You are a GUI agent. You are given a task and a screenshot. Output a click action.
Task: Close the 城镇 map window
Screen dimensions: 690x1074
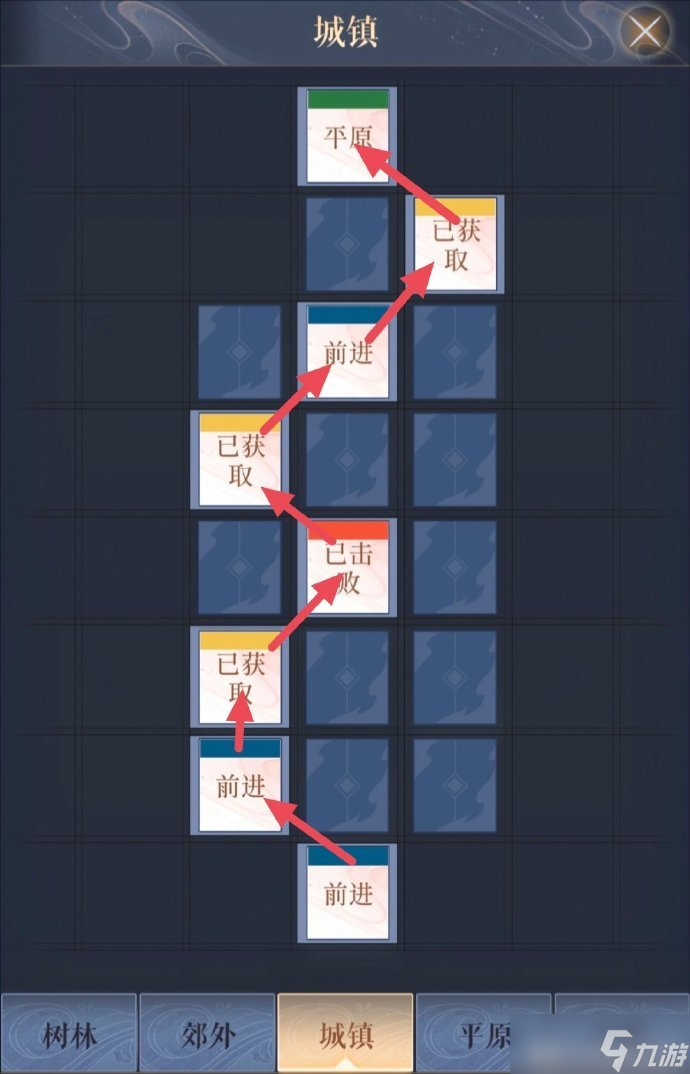point(645,33)
